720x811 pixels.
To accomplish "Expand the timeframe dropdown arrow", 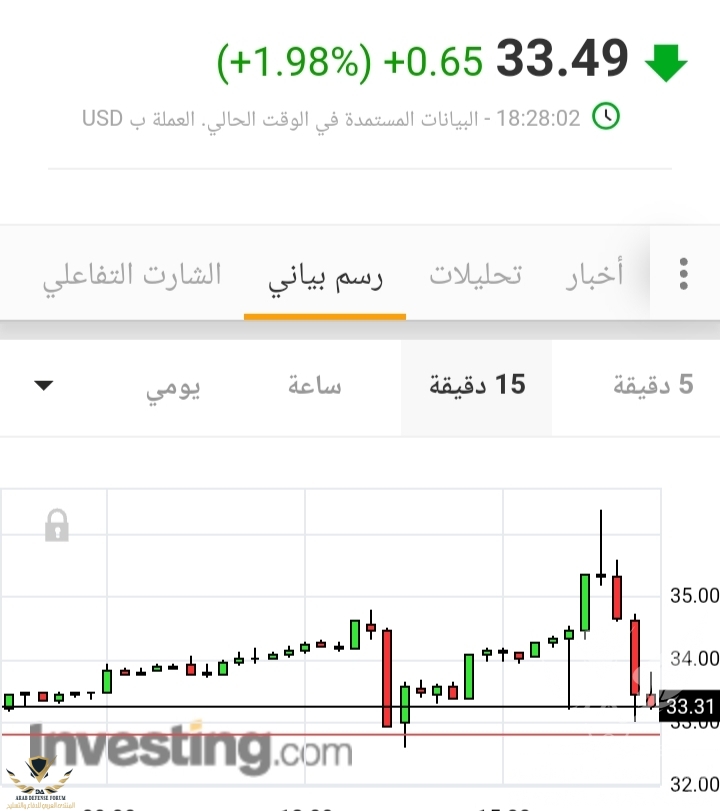I will point(44,385).
